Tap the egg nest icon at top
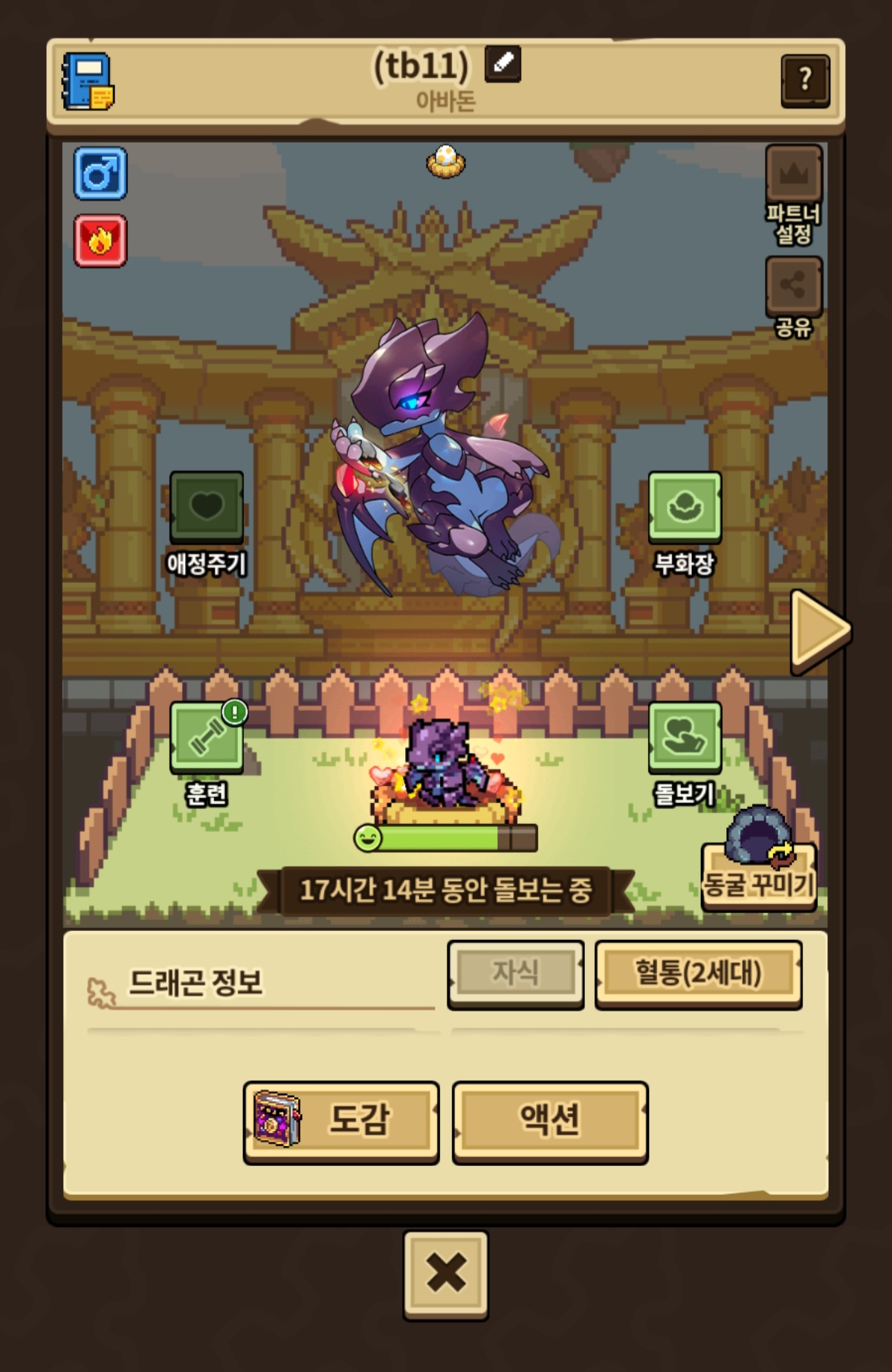This screenshot has width=892, height=1372. pyautogui.click(x=446, y=160)
